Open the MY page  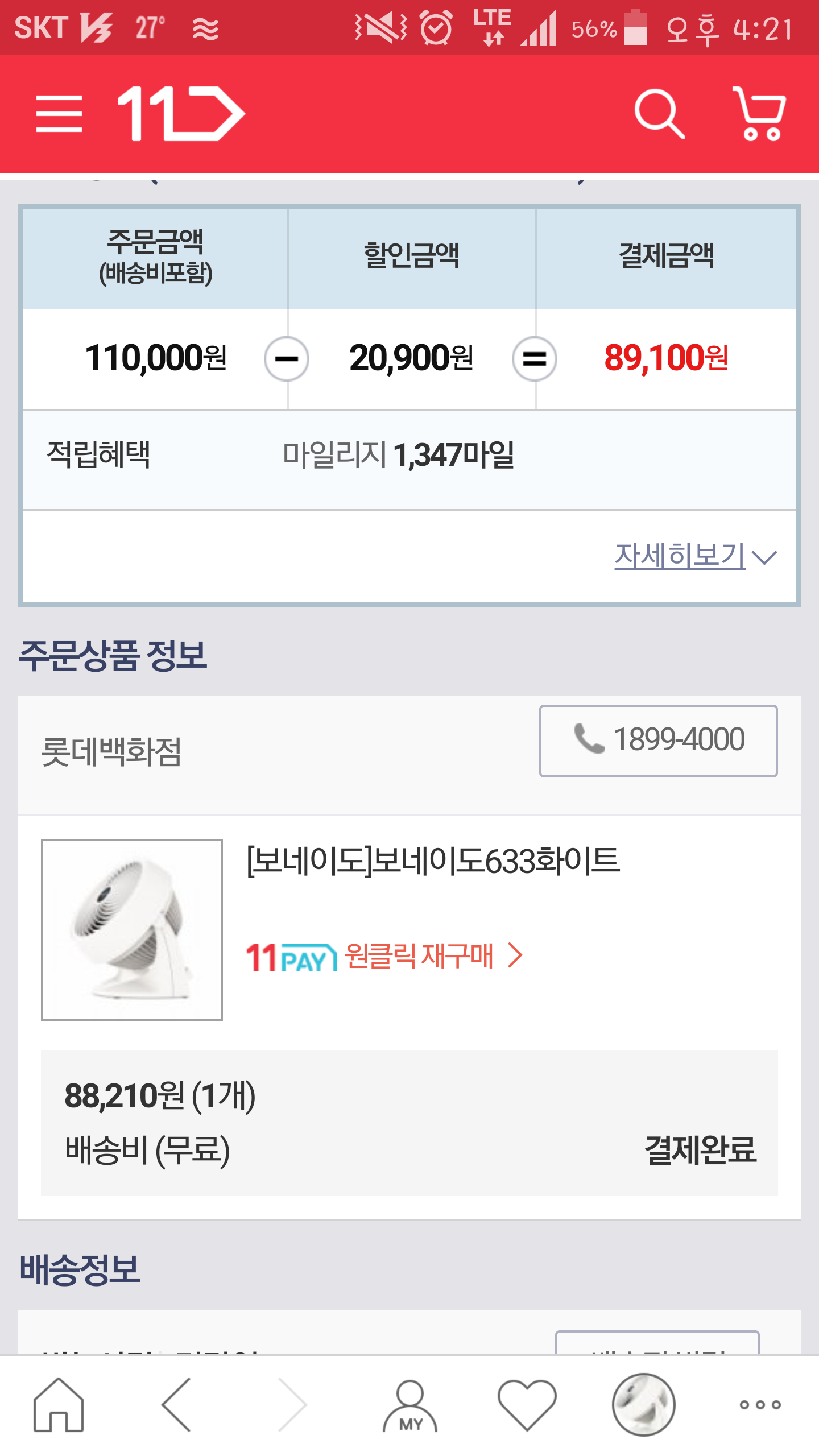[410, 1405]
